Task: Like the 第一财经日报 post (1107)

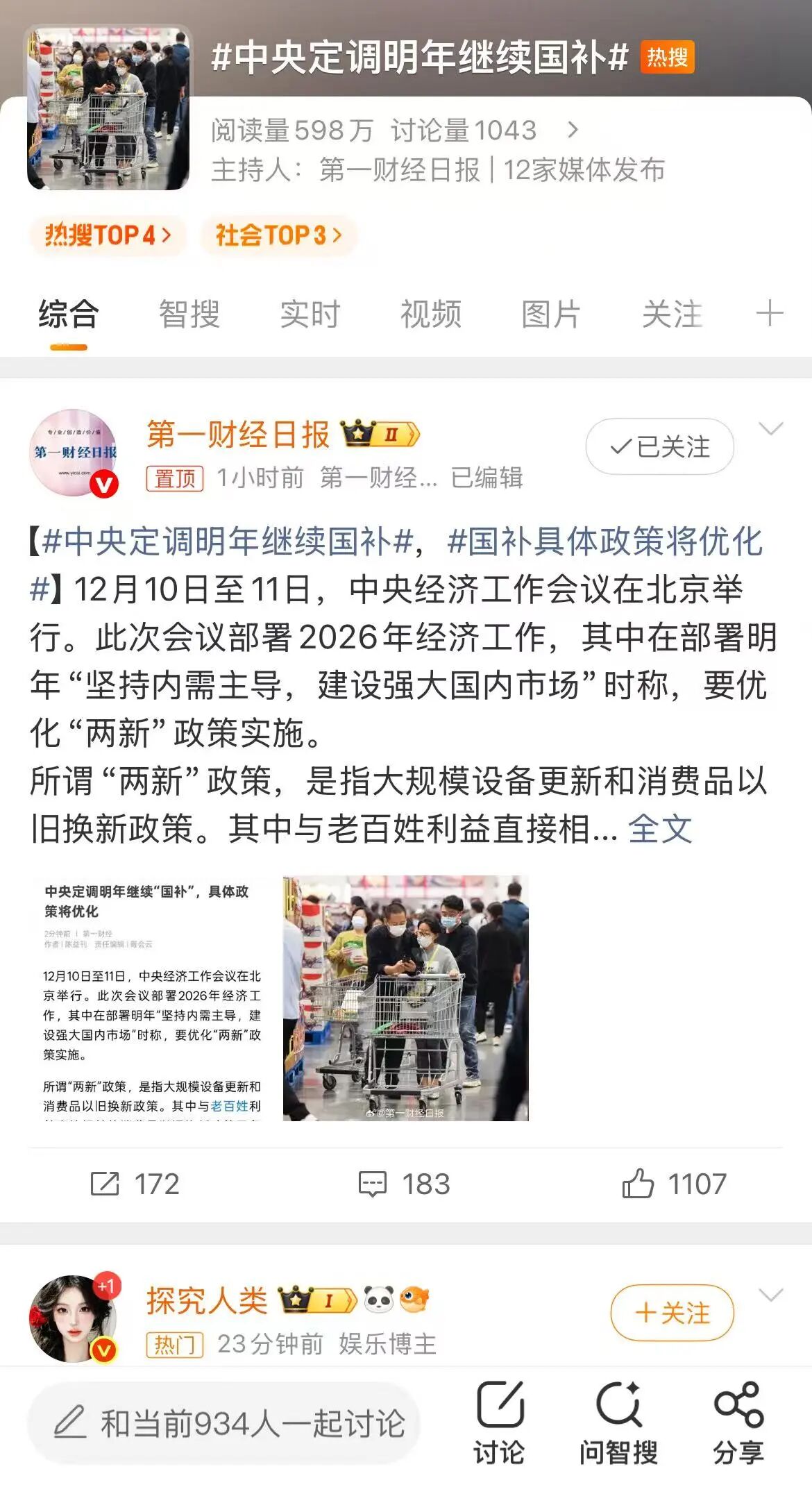Action: click(x=674, y=1184)
